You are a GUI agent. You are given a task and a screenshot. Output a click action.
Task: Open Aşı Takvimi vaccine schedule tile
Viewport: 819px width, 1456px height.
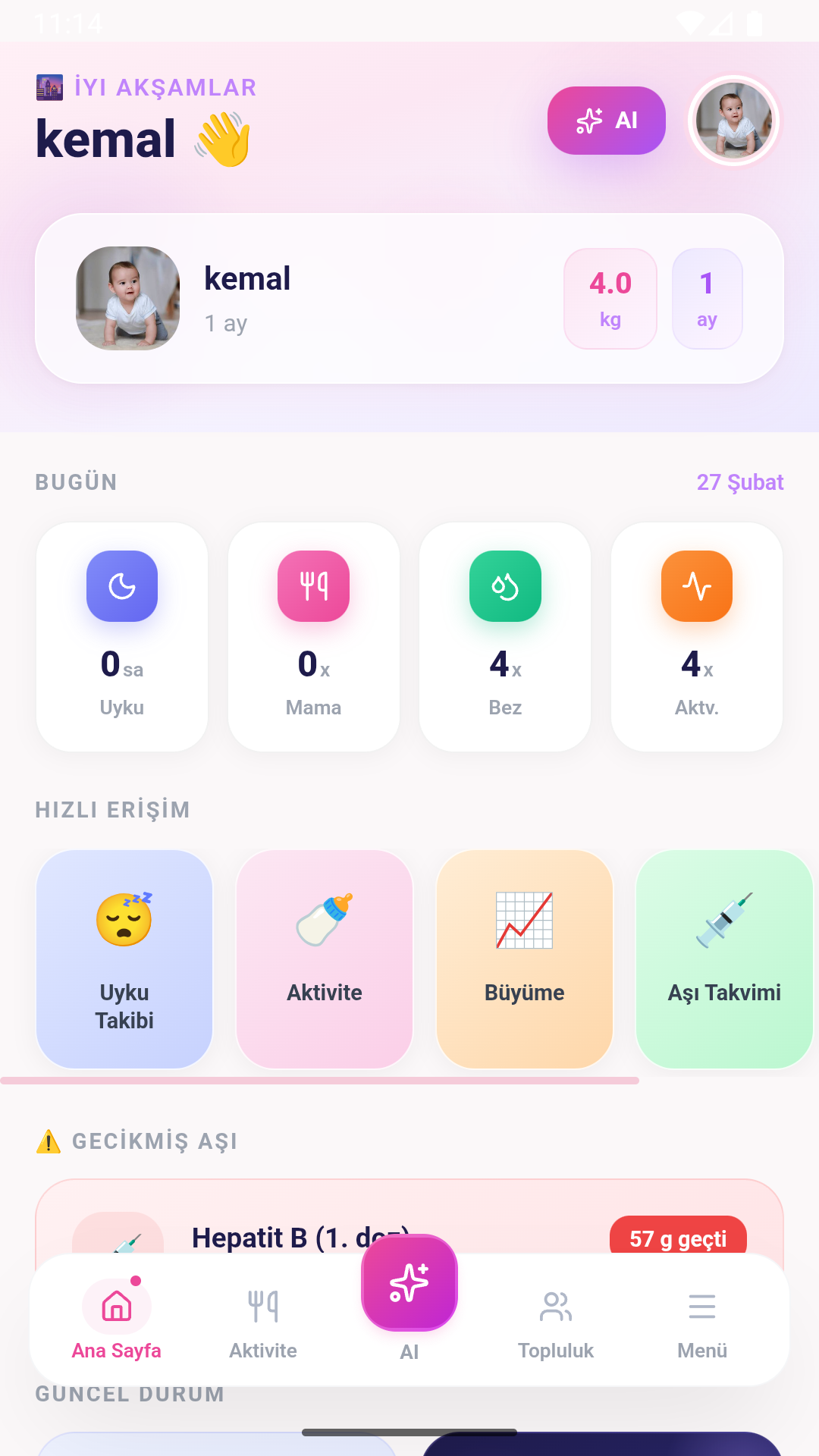pos(724,959)
